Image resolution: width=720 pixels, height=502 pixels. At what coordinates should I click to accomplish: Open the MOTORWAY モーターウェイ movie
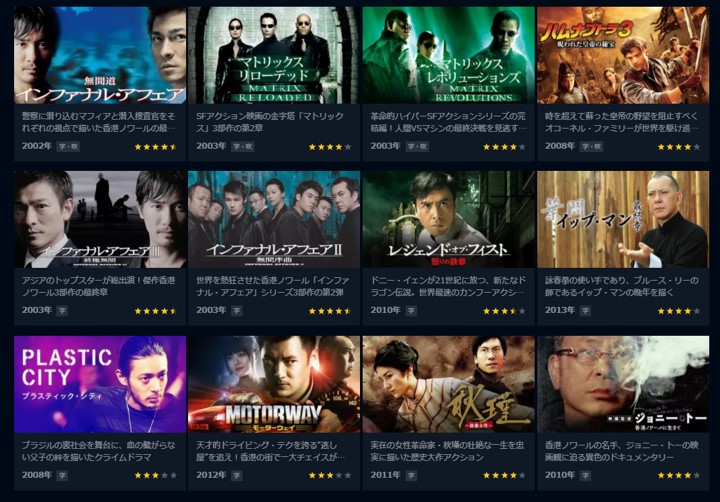[x=274, y=384]
